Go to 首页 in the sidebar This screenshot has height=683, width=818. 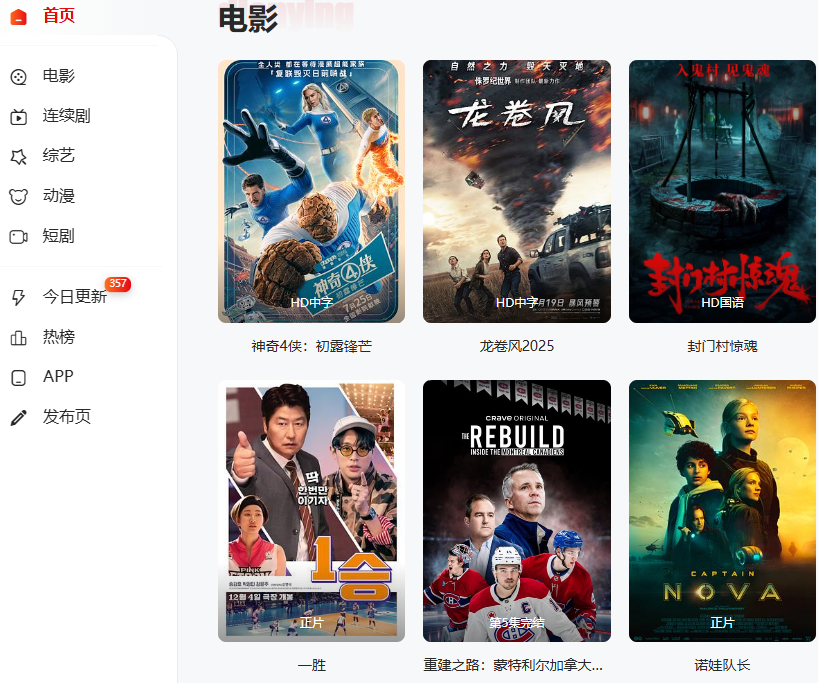[57, 16]
